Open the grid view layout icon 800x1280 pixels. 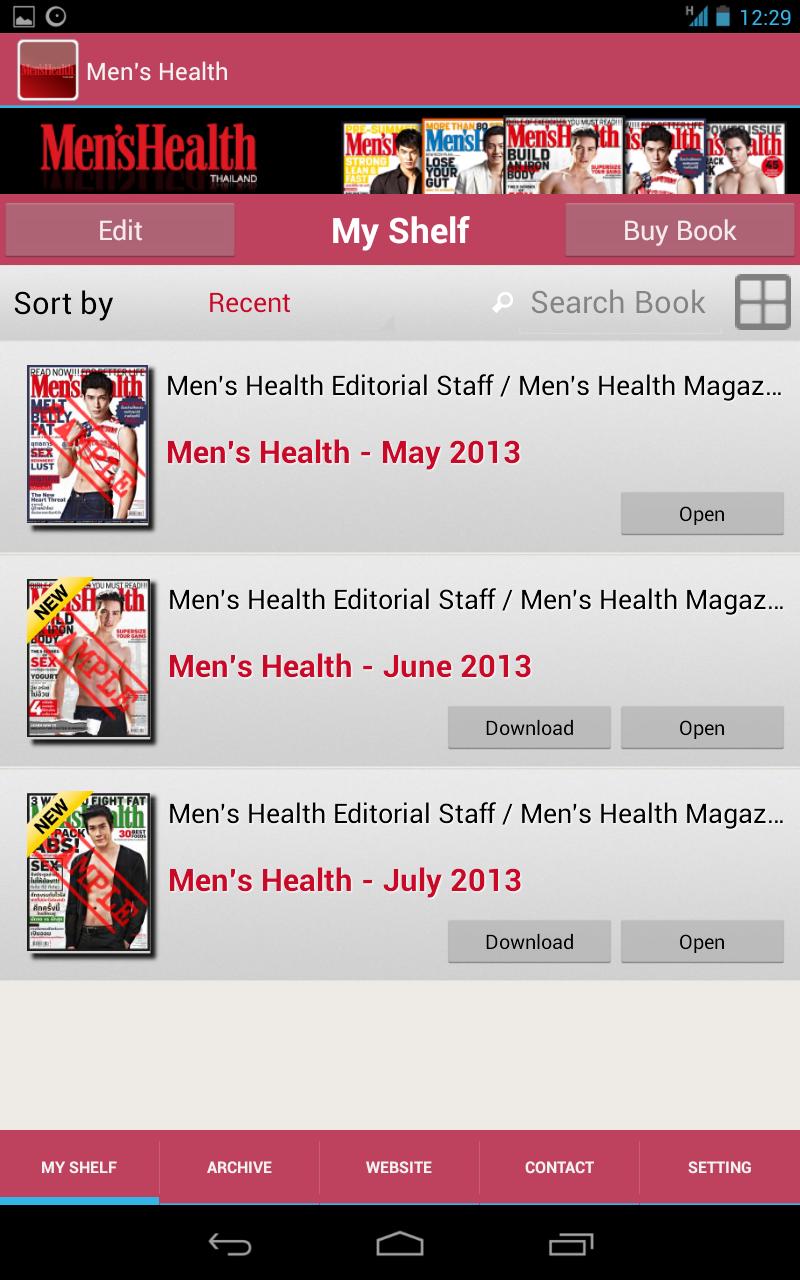pos(762,301)
